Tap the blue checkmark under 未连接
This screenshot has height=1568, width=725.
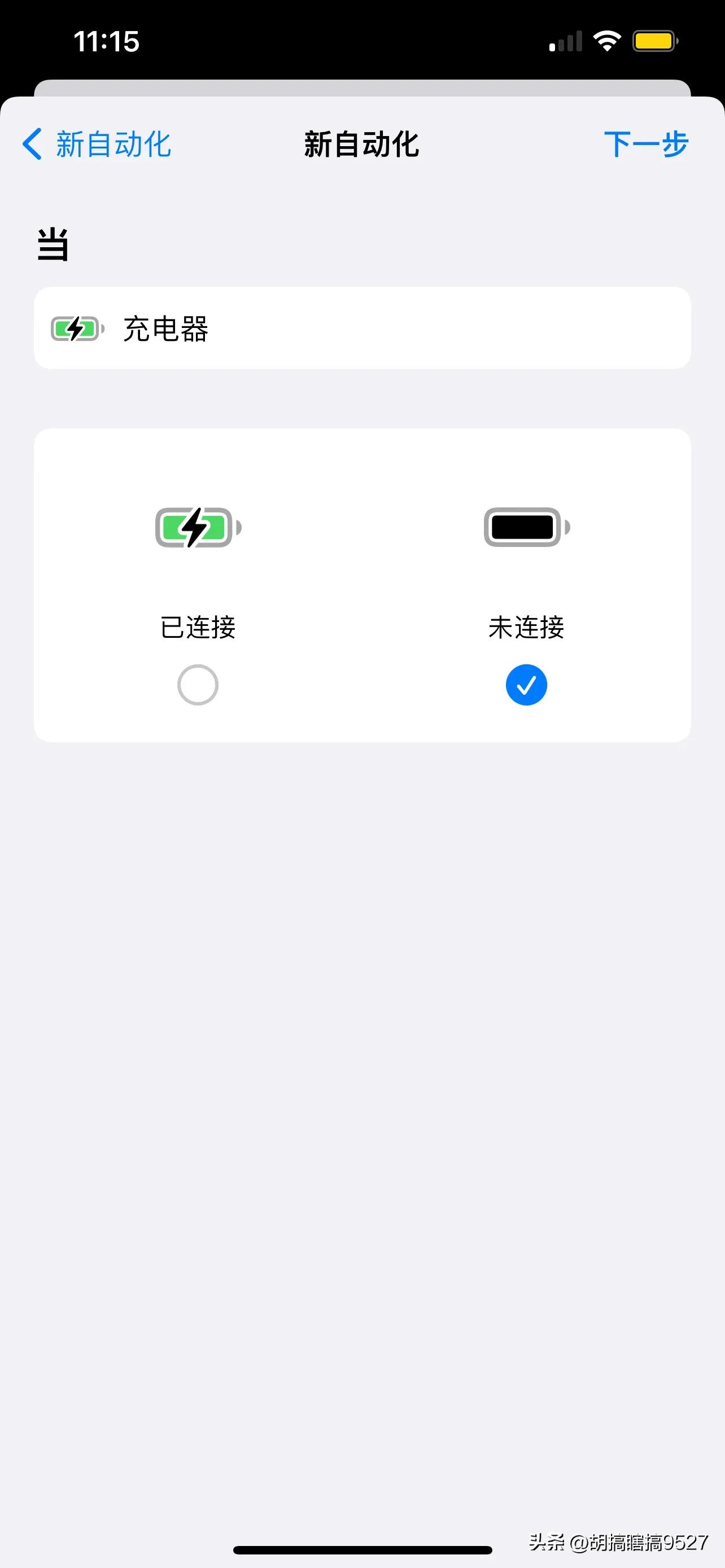[526, 684]
